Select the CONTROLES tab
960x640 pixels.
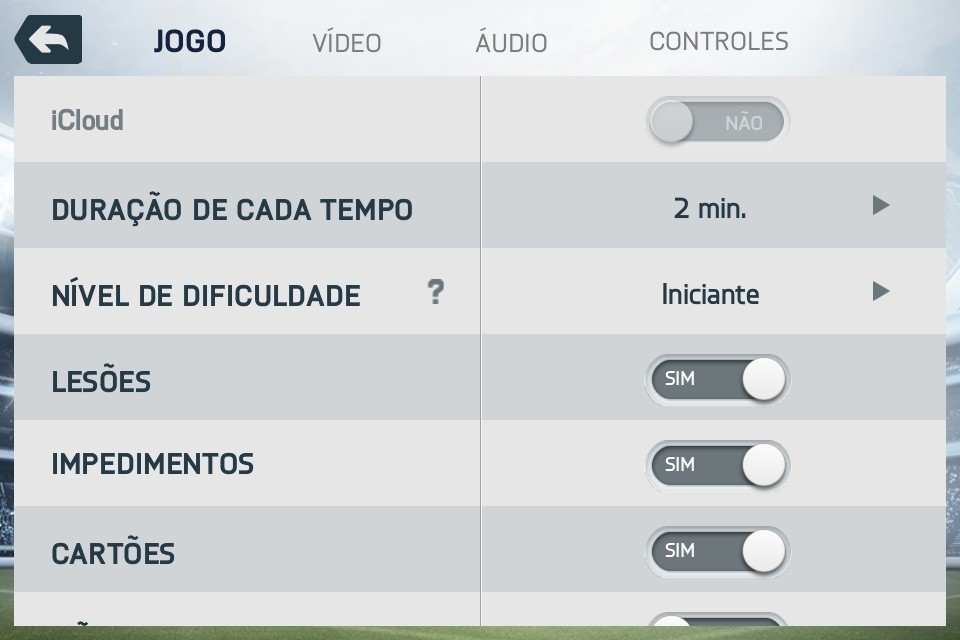coord(719,42)
